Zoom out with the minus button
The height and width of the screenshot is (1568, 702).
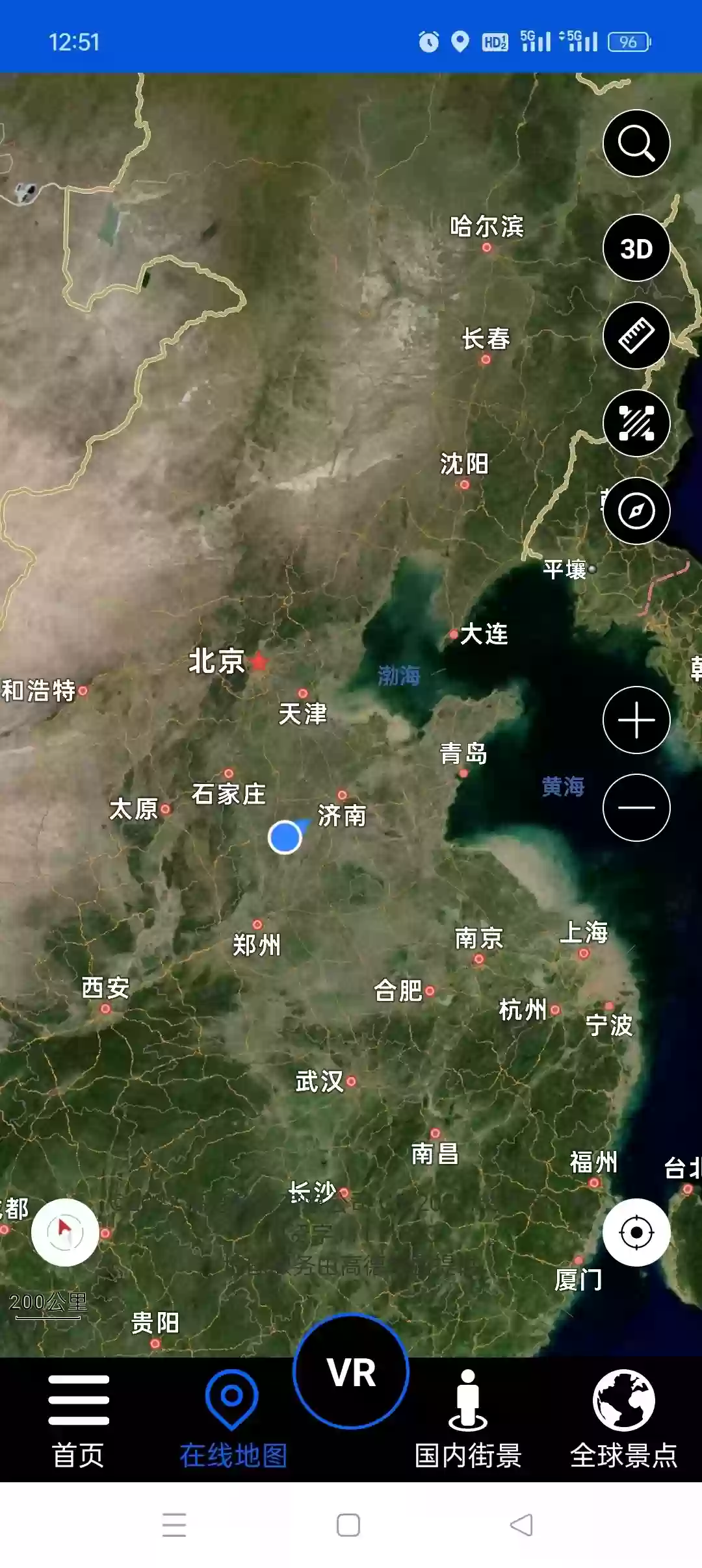tap(636, 807)
